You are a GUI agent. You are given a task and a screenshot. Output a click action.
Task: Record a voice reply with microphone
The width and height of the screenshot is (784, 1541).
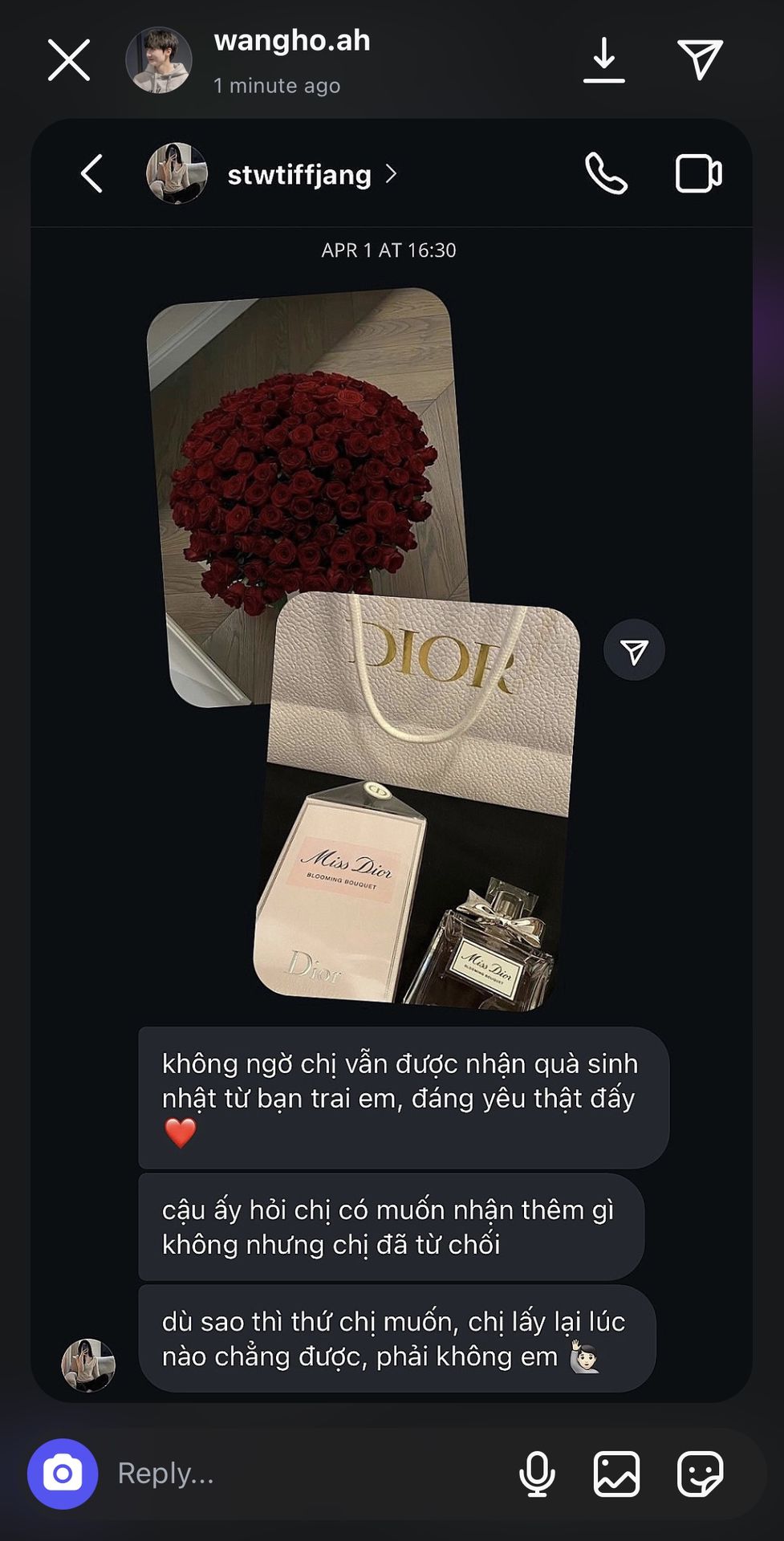click(x=537, y=1474)
